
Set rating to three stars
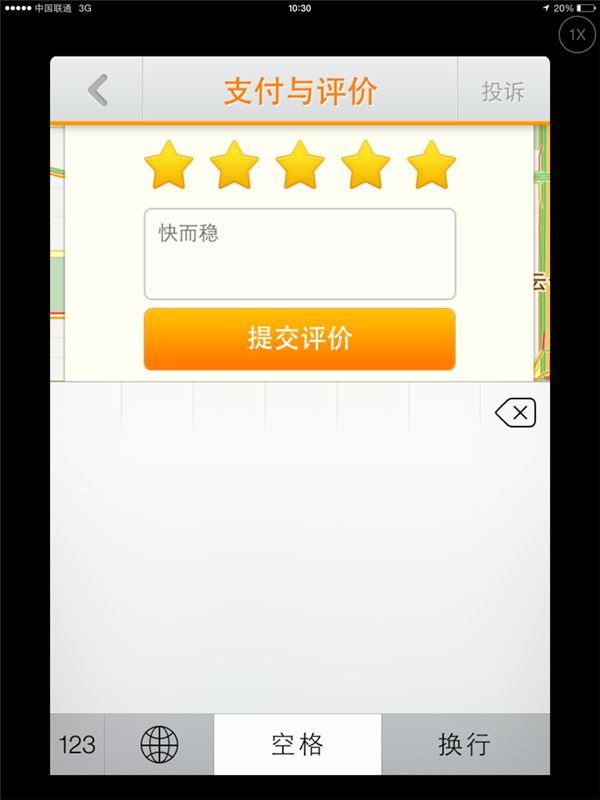[300, 165]
